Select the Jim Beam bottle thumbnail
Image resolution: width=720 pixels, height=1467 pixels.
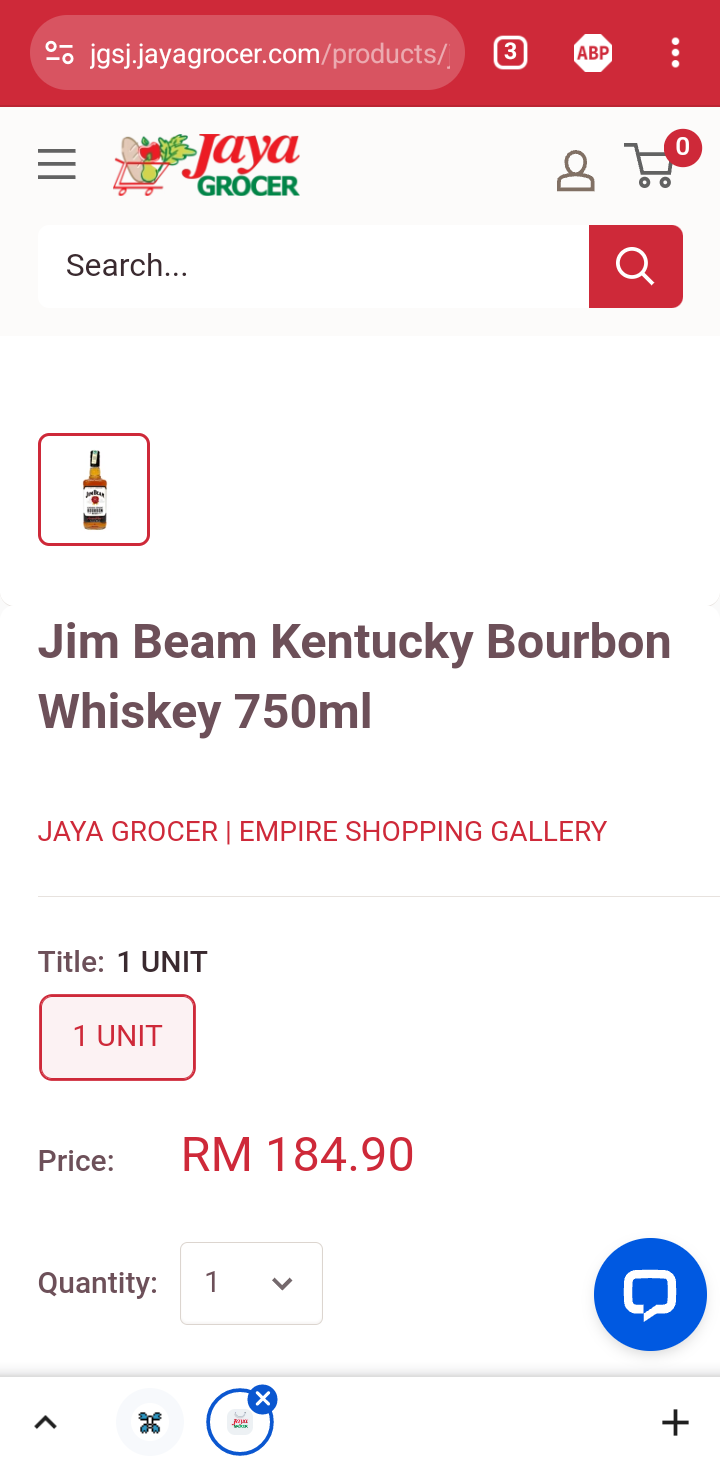(94, 489)
